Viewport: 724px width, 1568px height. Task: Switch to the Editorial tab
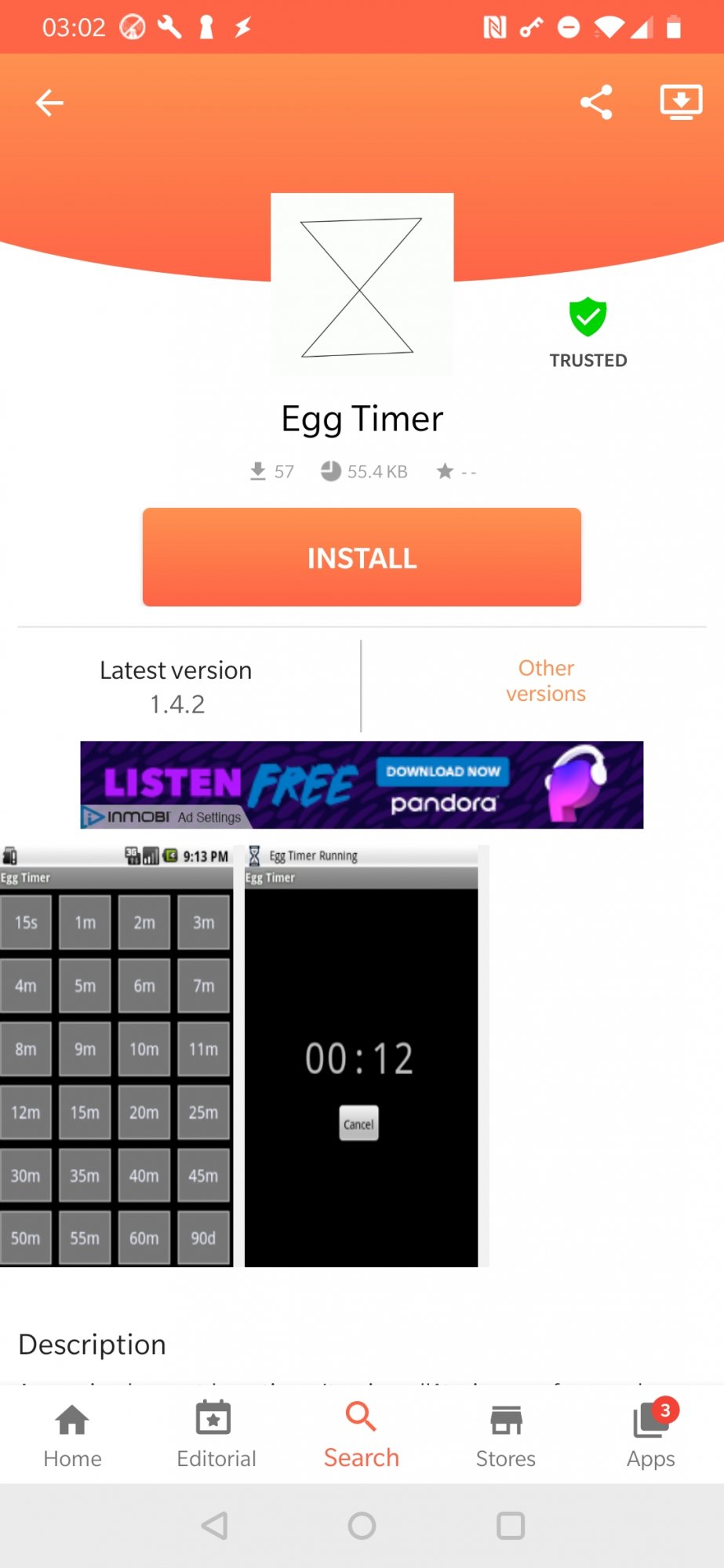[216, 1435]
